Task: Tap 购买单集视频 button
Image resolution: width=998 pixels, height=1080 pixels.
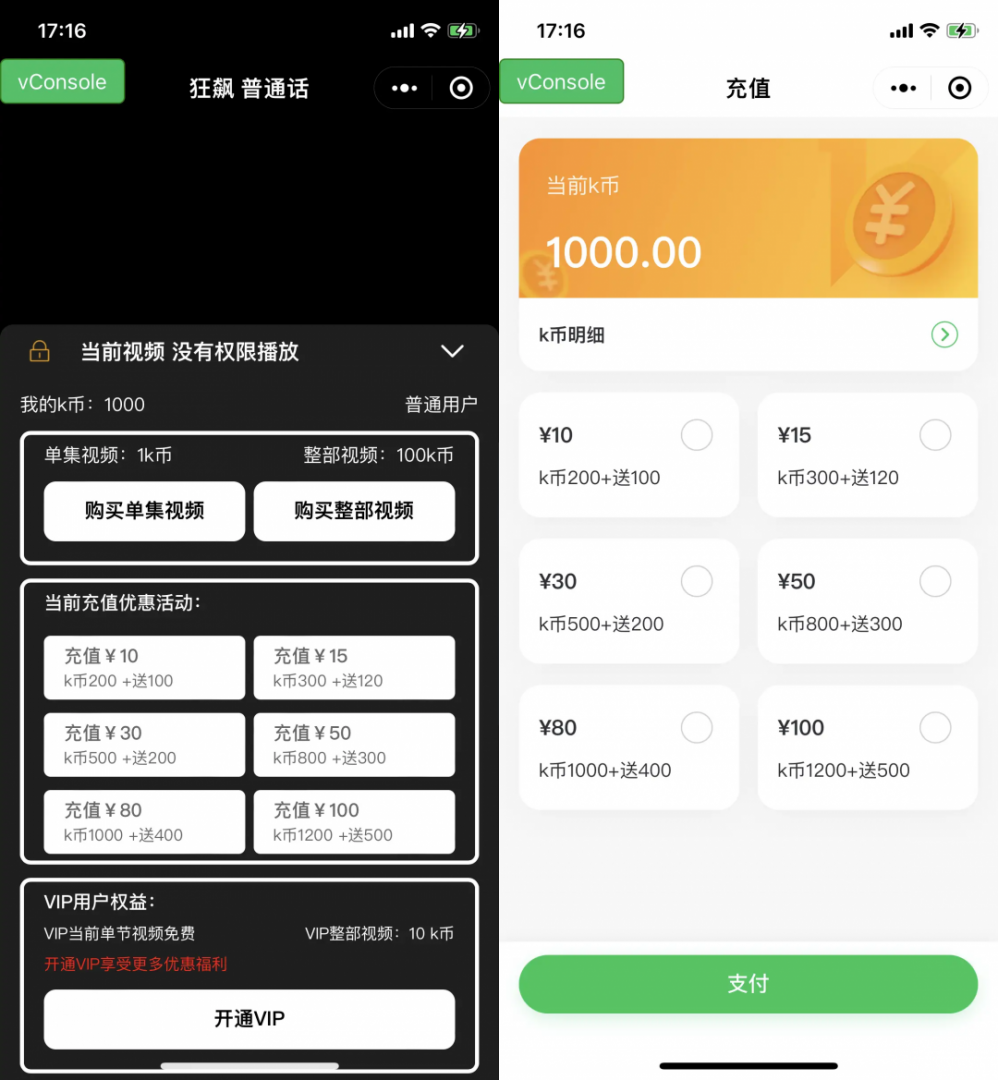Action: 144,511
